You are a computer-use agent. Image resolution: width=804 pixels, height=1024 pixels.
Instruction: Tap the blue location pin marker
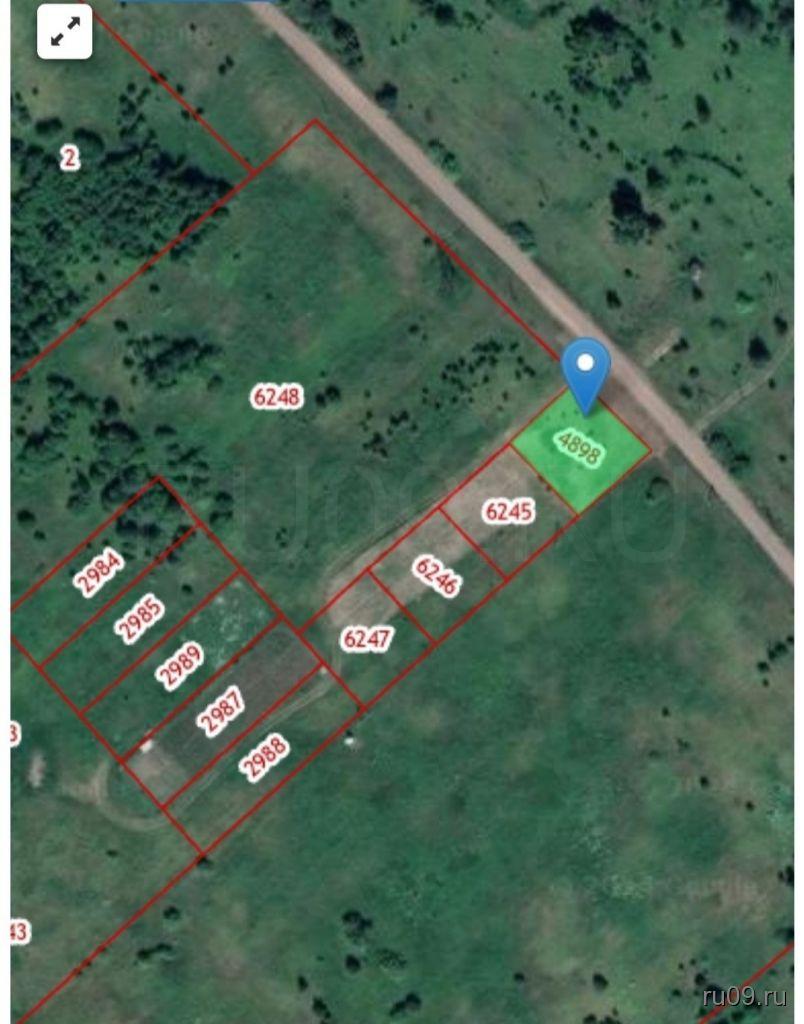click(586, 370)
